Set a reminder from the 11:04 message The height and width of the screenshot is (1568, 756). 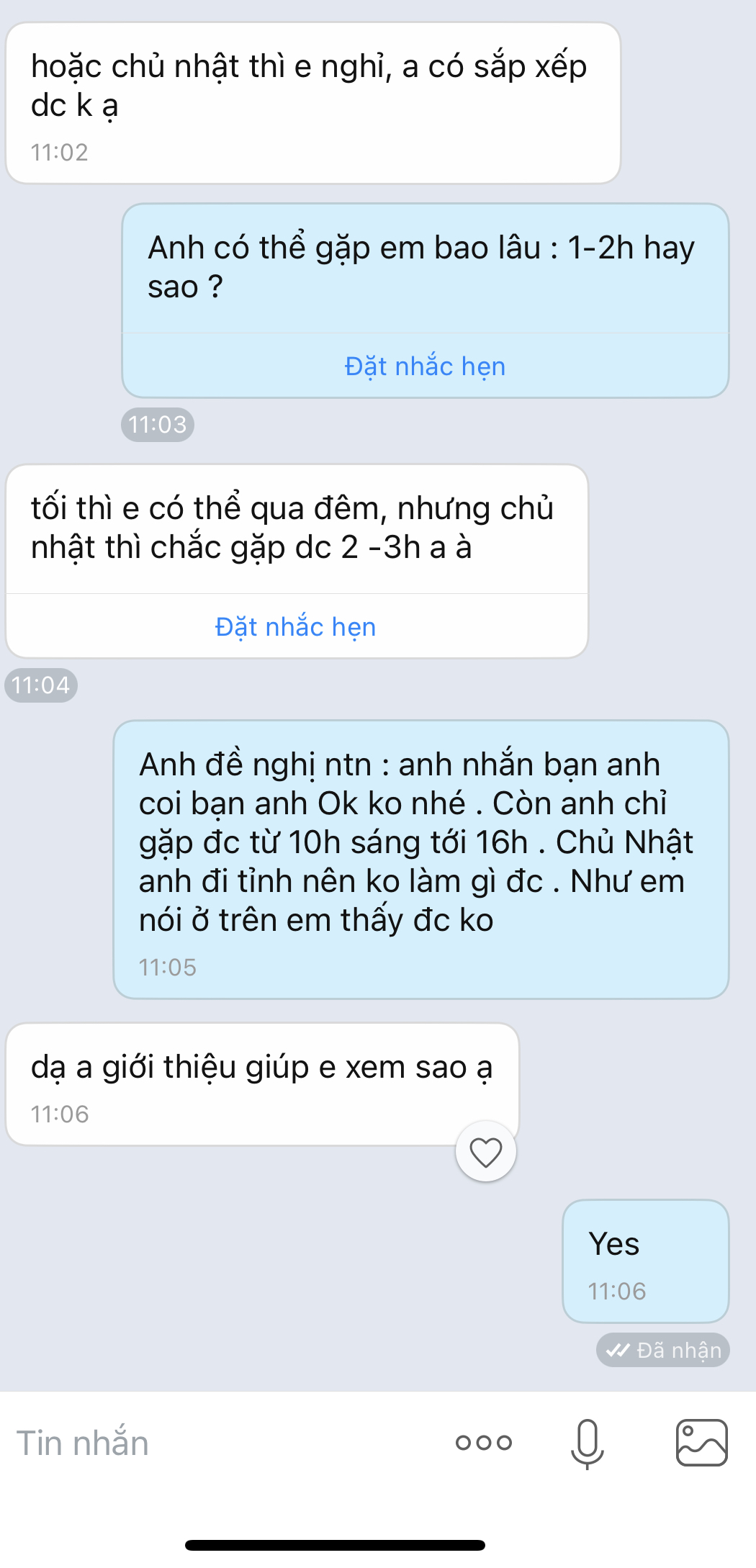coord(295,627)
